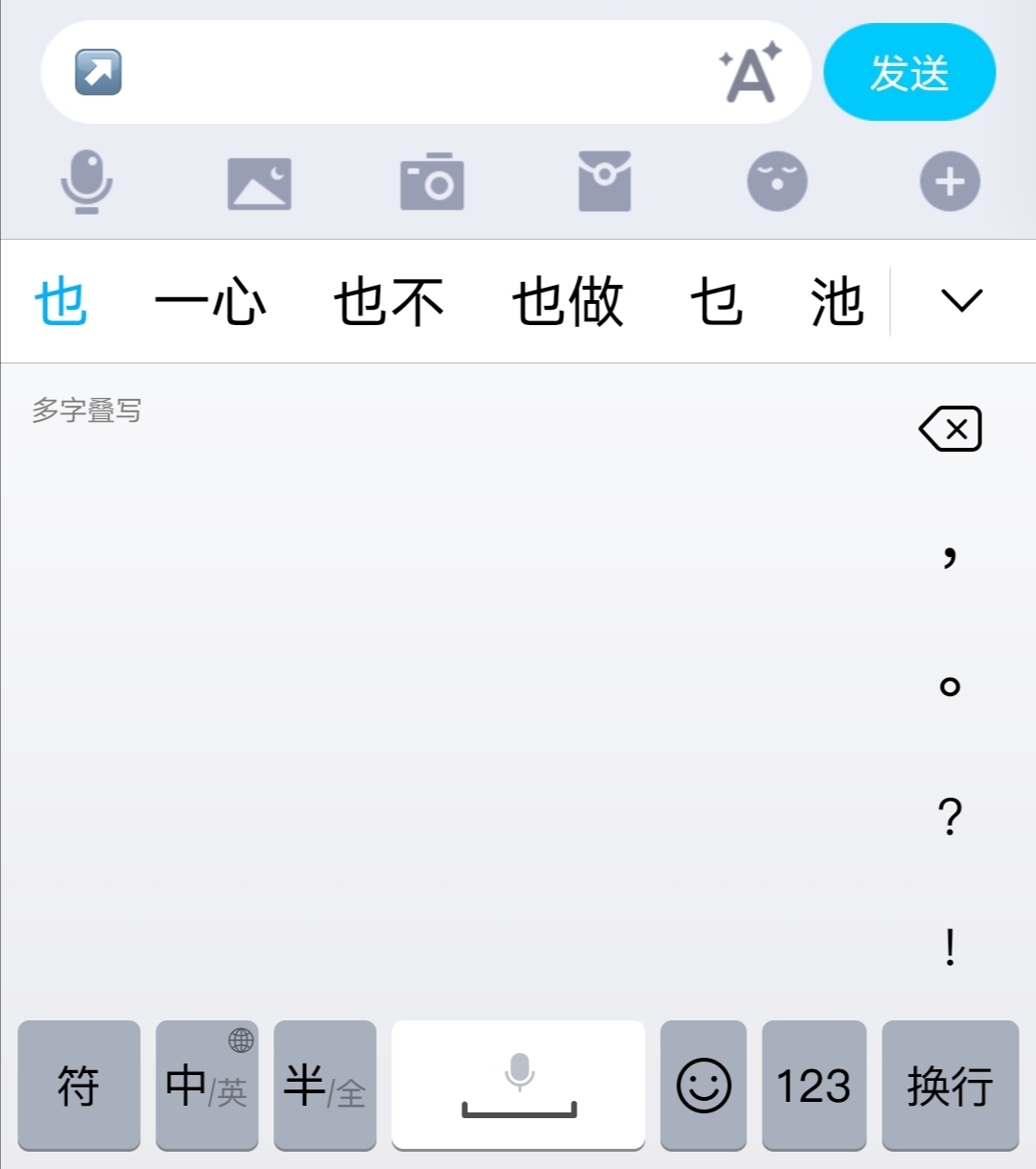1036x1169 pixels.
Task: Toggle half-width full-width with 半/全 key
Action: (x=324, y=1085)
